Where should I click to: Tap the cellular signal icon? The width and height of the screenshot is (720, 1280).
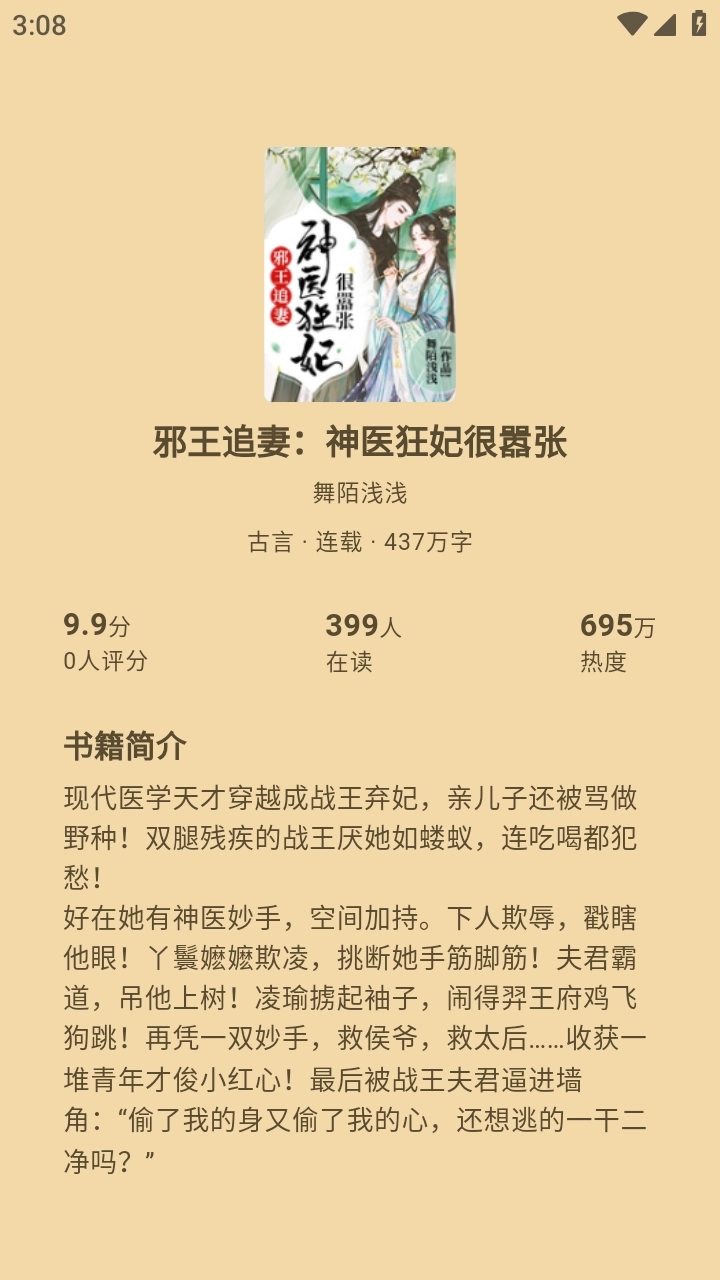point(664,25)
